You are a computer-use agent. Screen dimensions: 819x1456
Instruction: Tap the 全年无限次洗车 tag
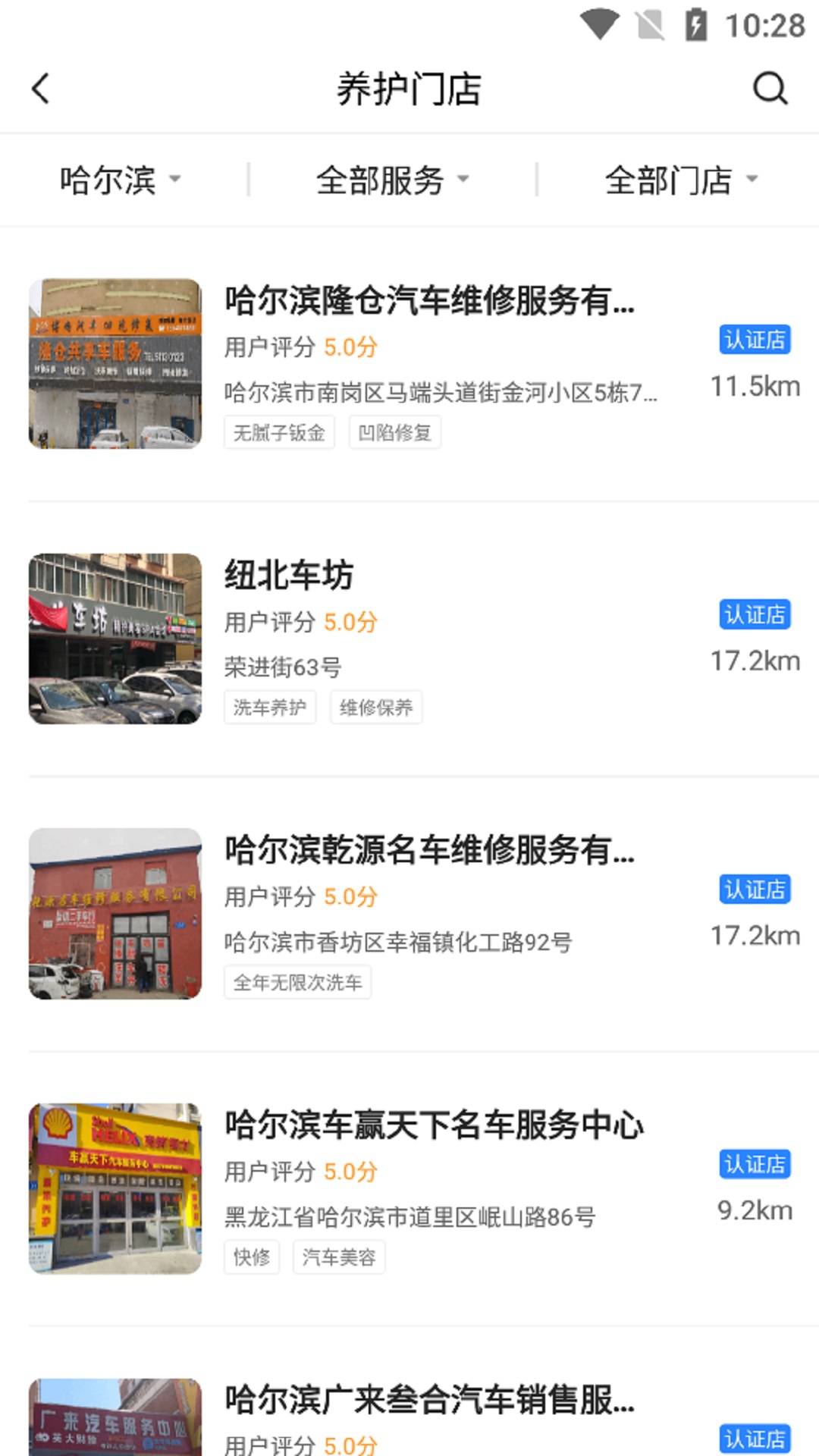coord(297,982)
